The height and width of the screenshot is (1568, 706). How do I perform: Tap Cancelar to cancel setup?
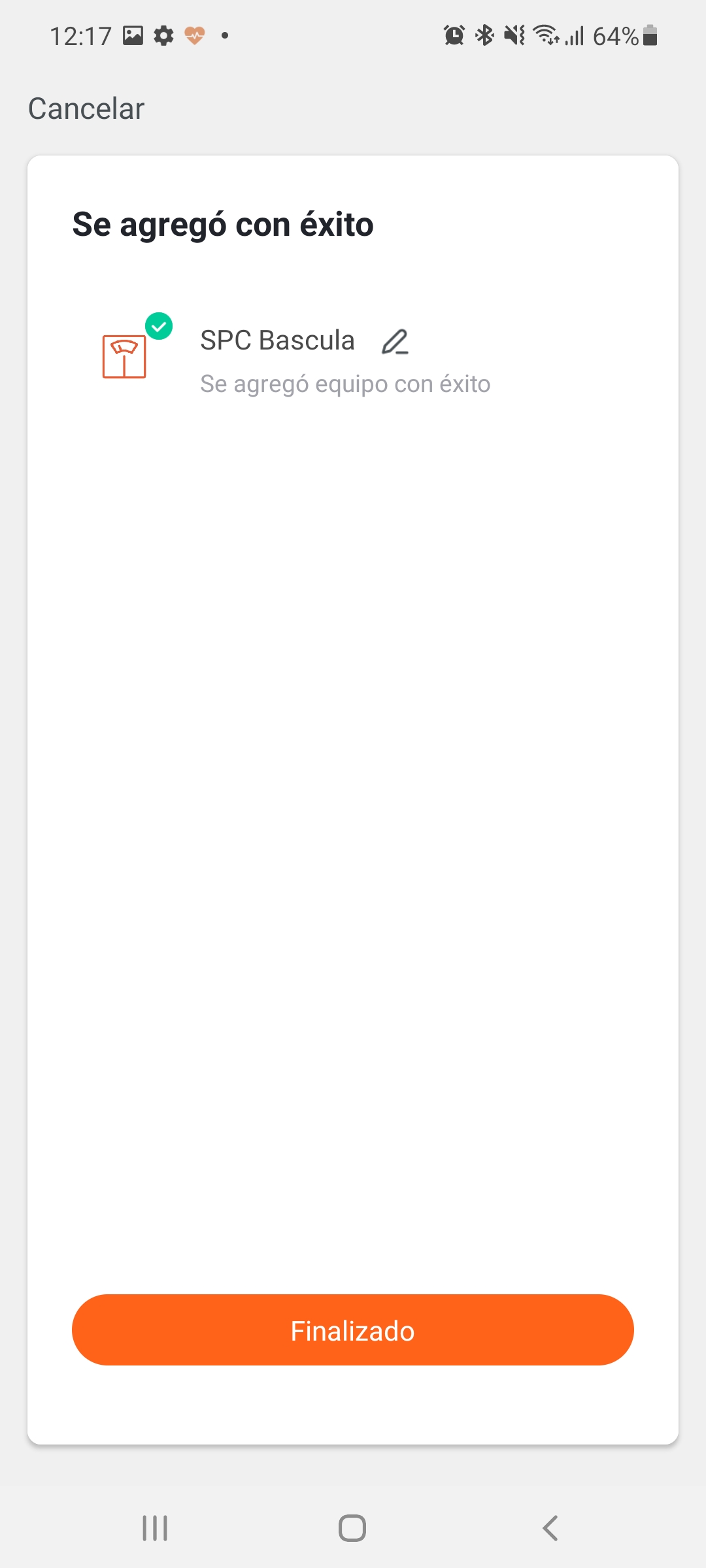(x=86, y=108)
